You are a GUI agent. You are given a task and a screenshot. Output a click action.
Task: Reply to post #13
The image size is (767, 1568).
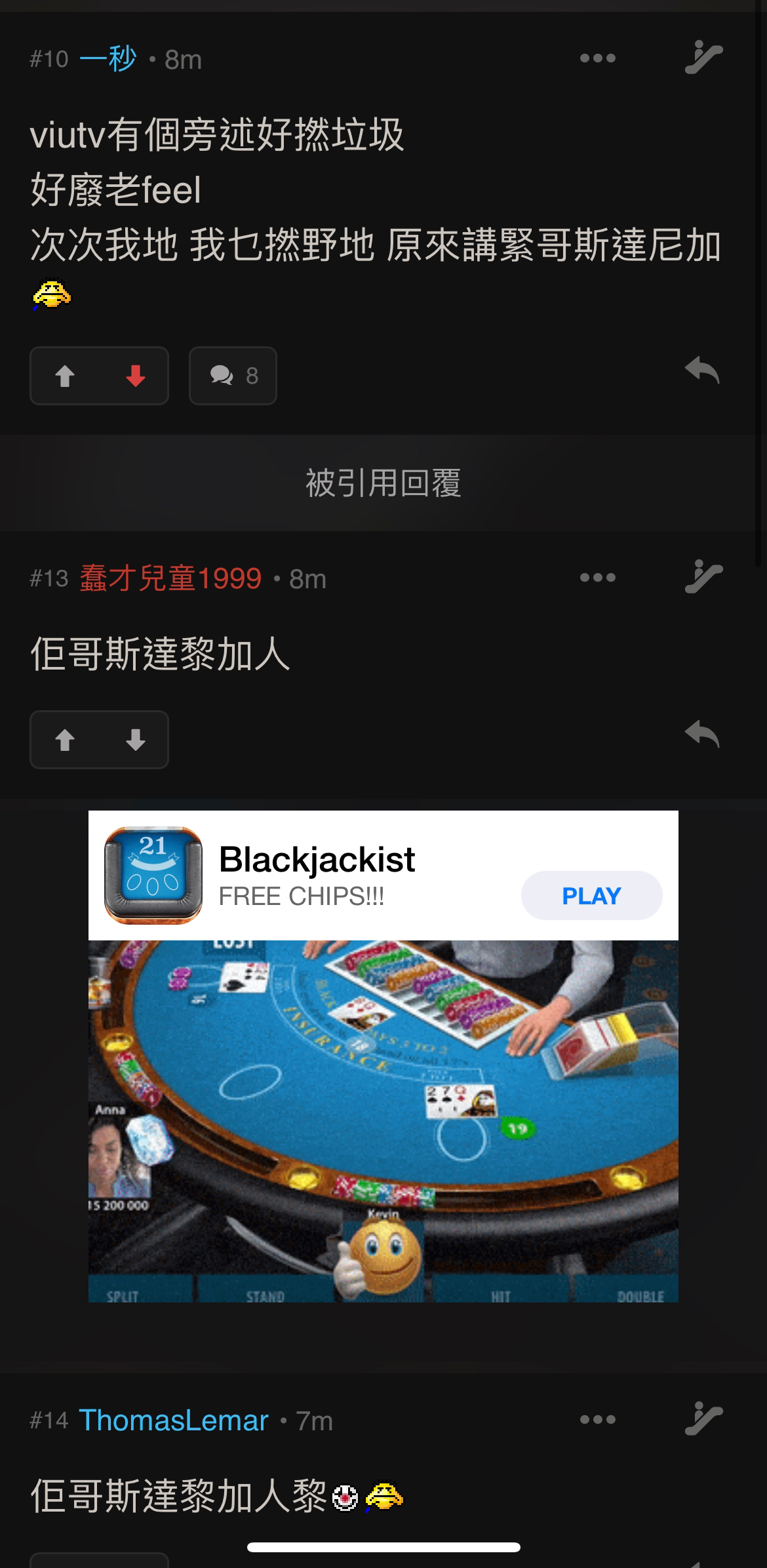click(701, 734)
